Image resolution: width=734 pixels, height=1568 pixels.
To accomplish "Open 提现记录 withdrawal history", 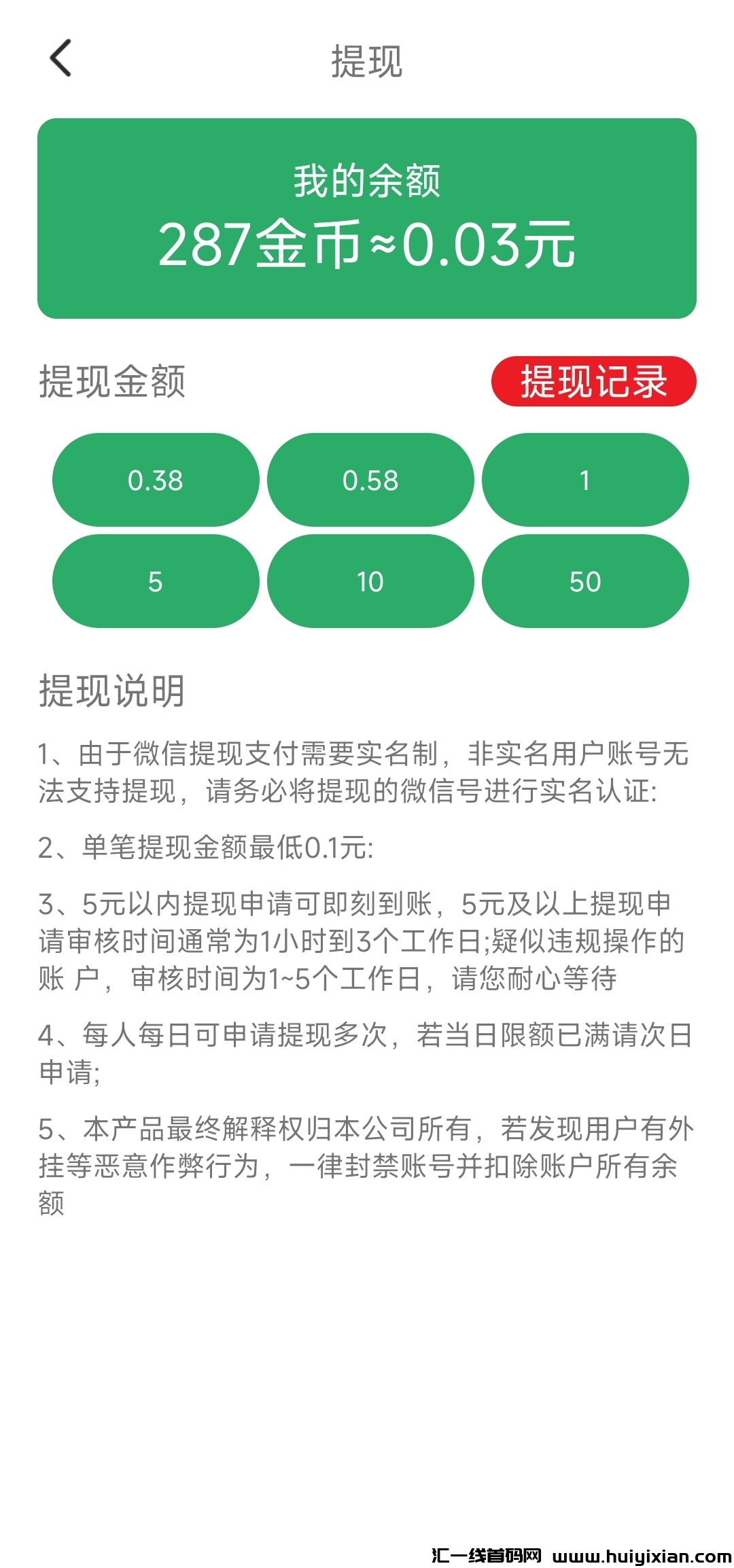I will click(593, 381).
